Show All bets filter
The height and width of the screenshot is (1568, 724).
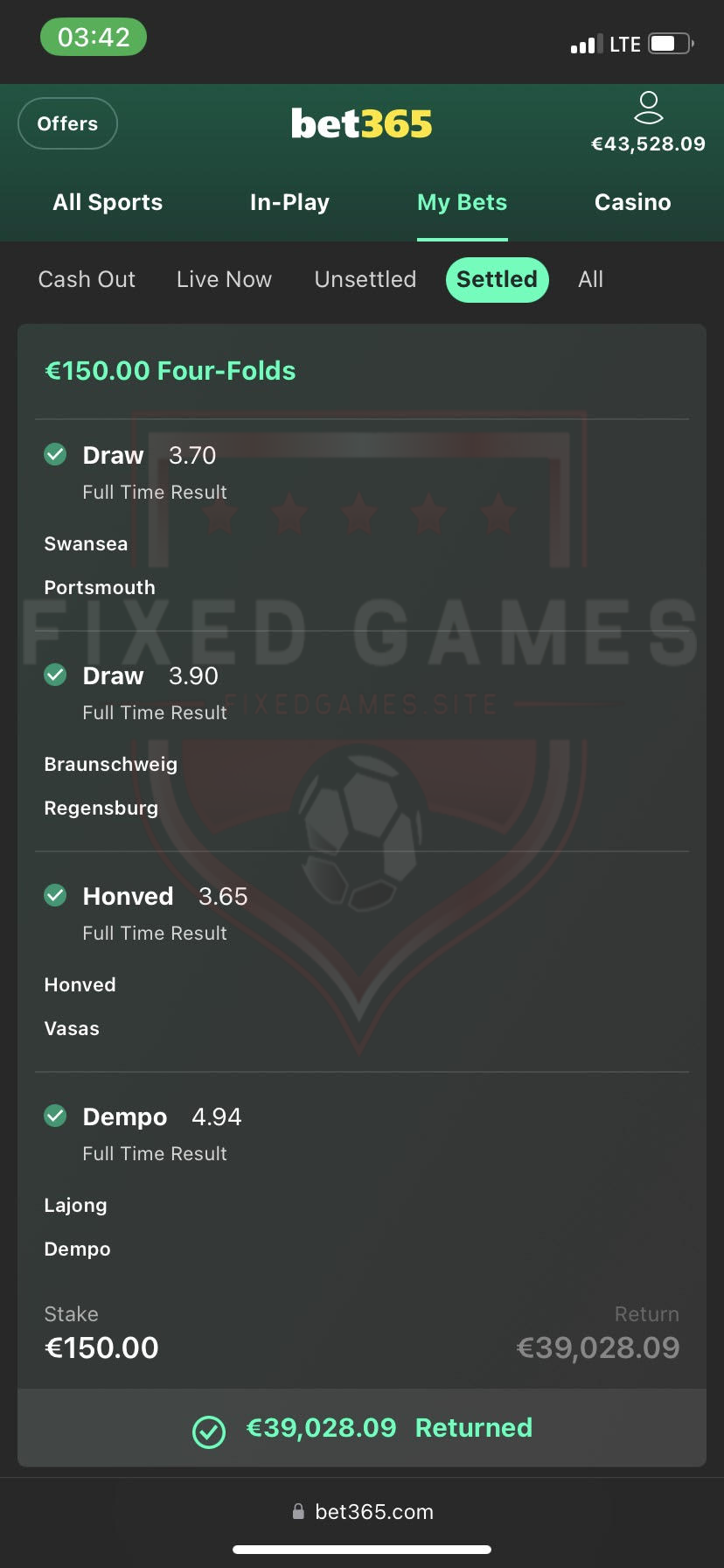[x=590, y=279]
